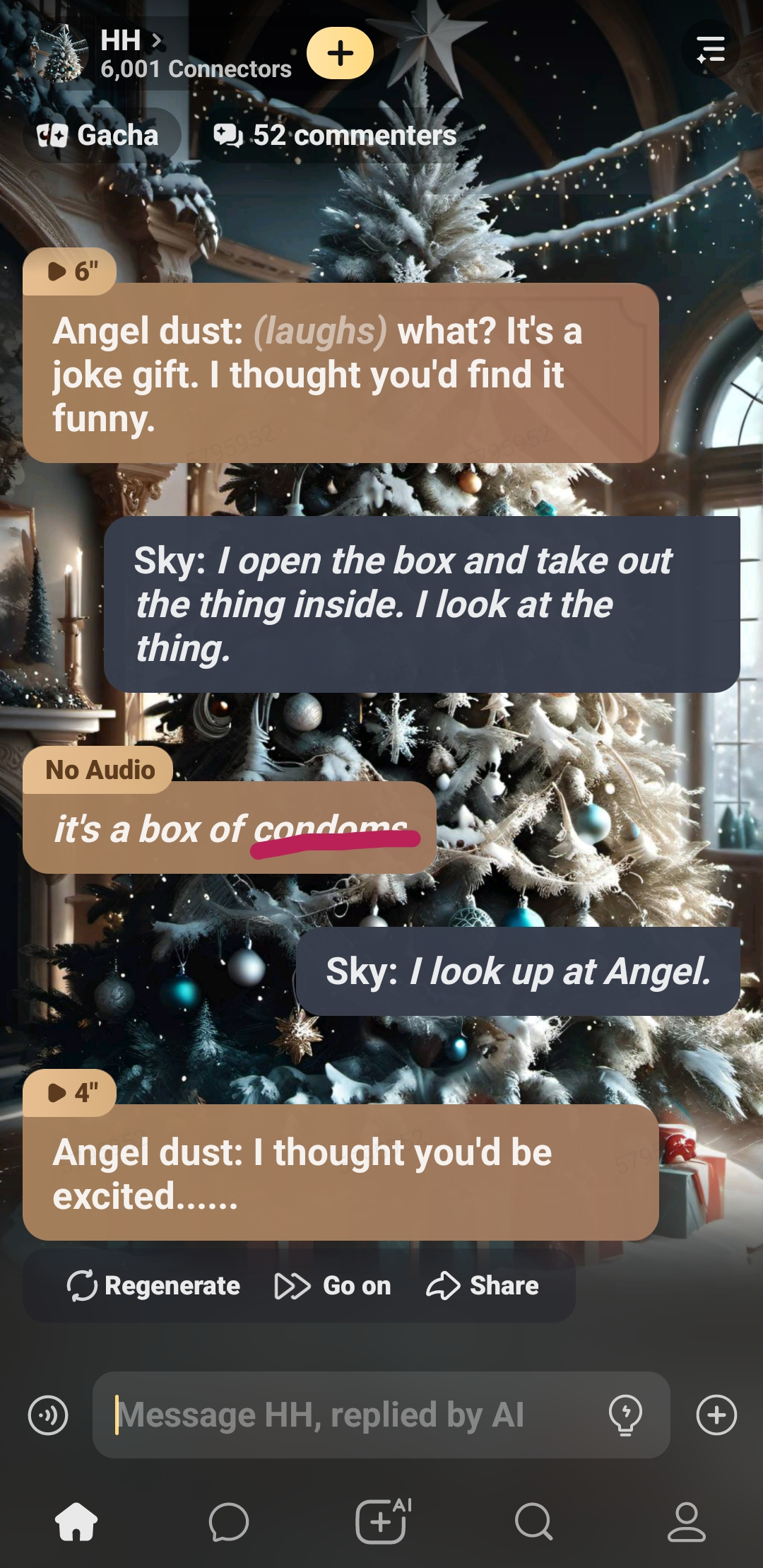763x1568 pixels.
Task: Tap the yellow plus connect button
Action: tap(340, 53)
